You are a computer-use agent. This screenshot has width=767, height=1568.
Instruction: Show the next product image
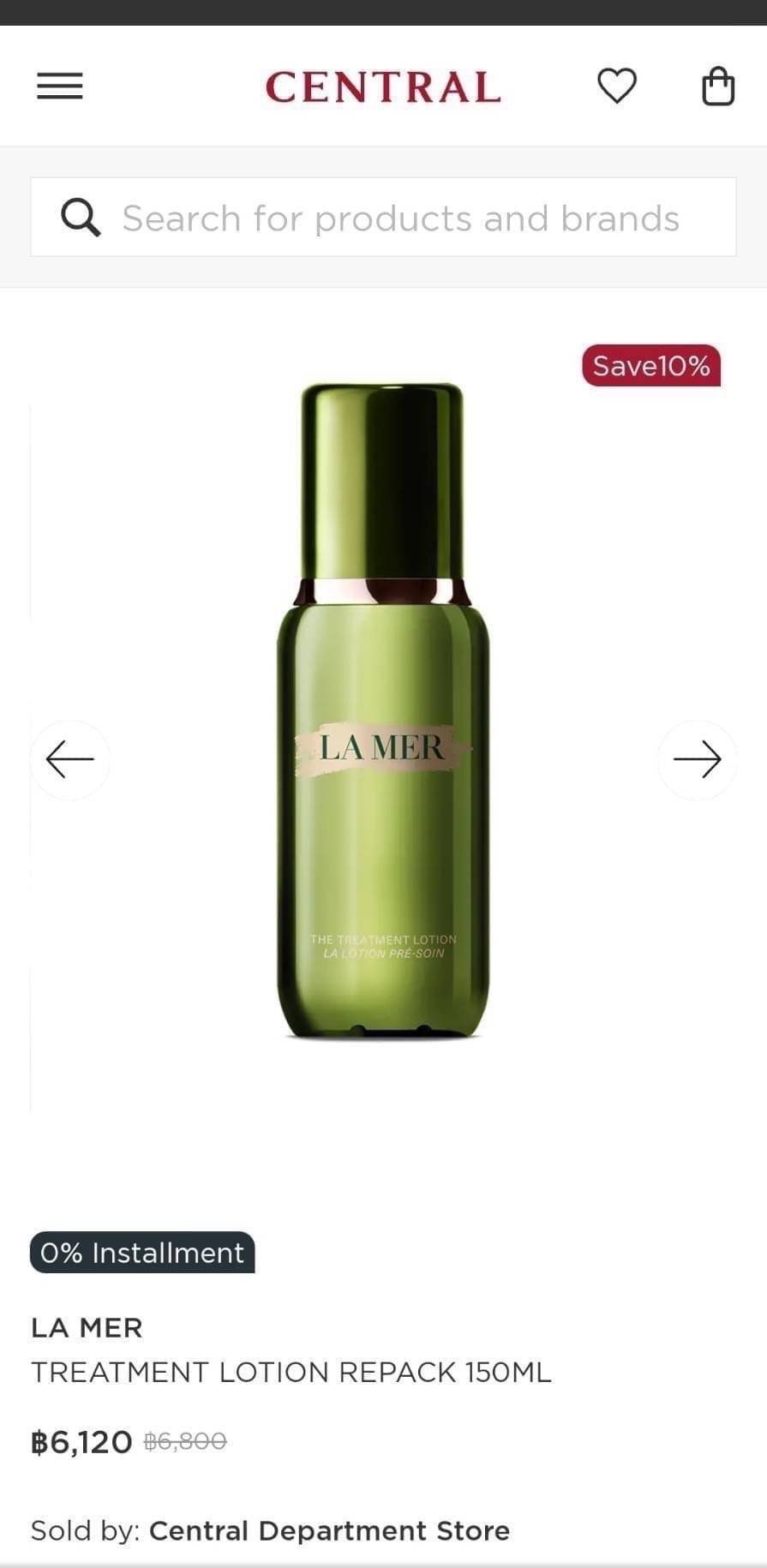[x=697, y=759]
